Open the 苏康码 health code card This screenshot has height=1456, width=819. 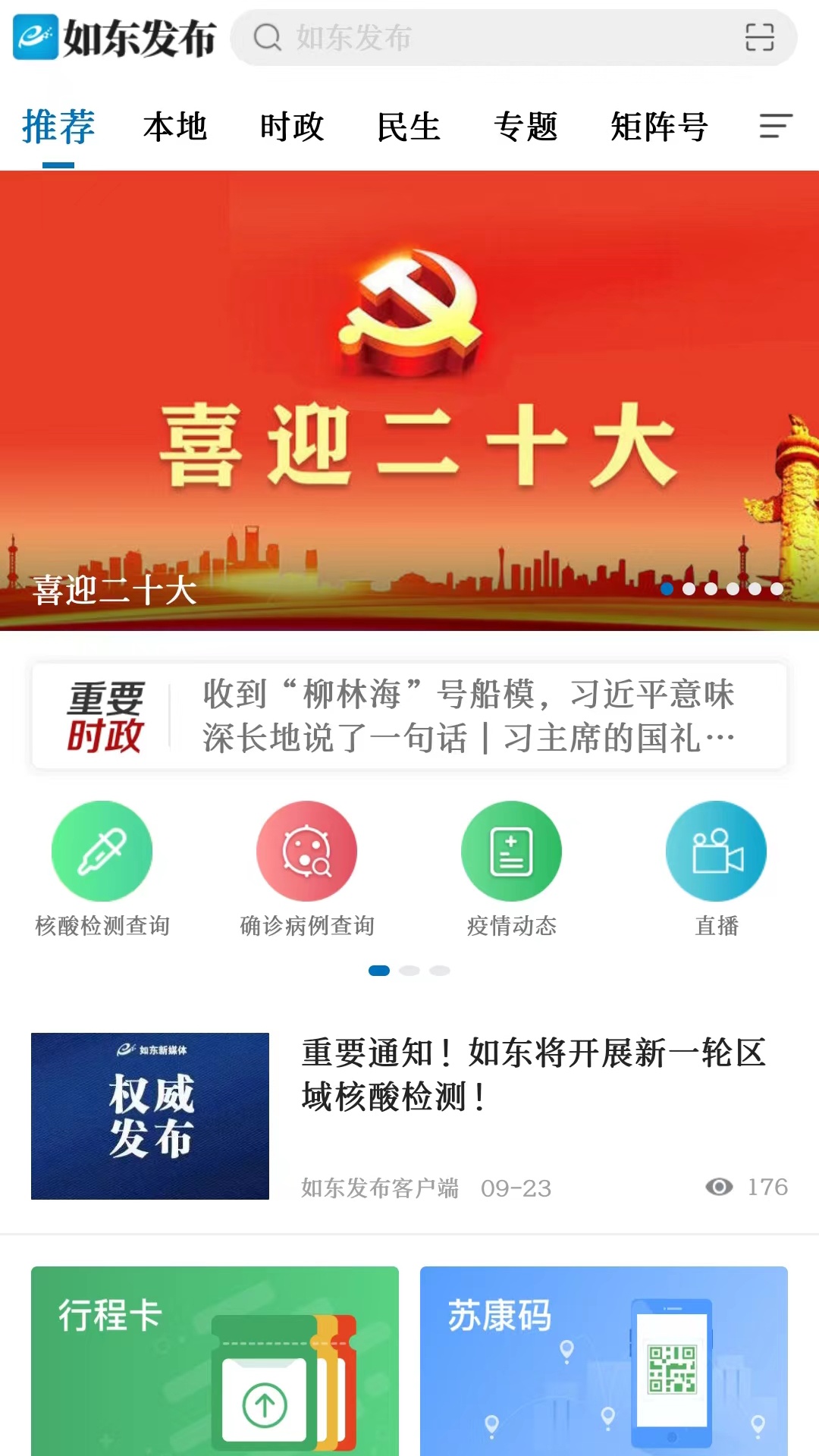[603, 1365]
